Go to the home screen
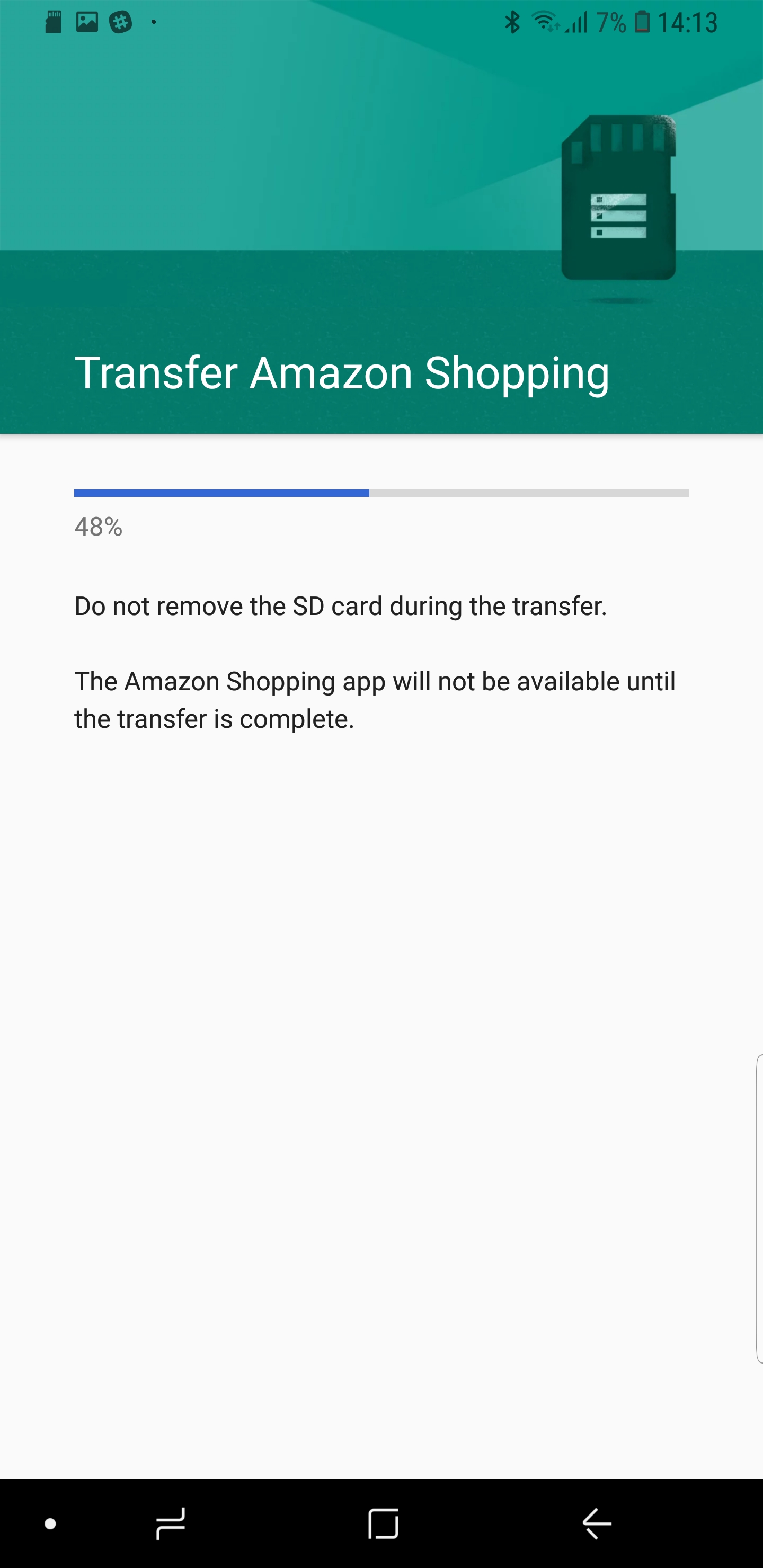The image size is (763, 1568). click(383, 1524)
